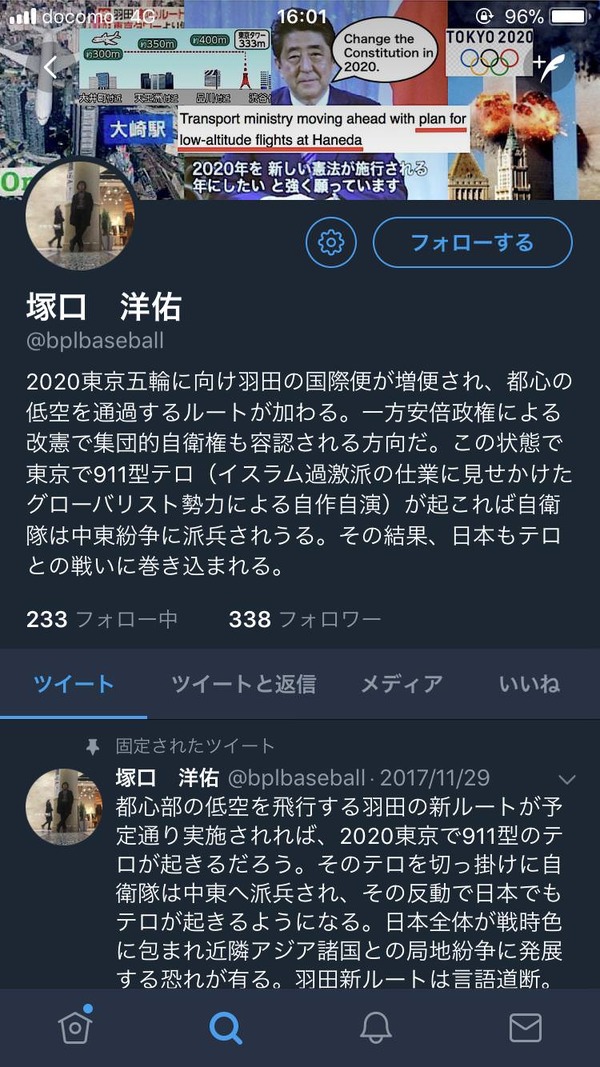Switch to the ツイートと返信 tab
This screenshot has height=1067, width=600.
(x=243, y=684)
